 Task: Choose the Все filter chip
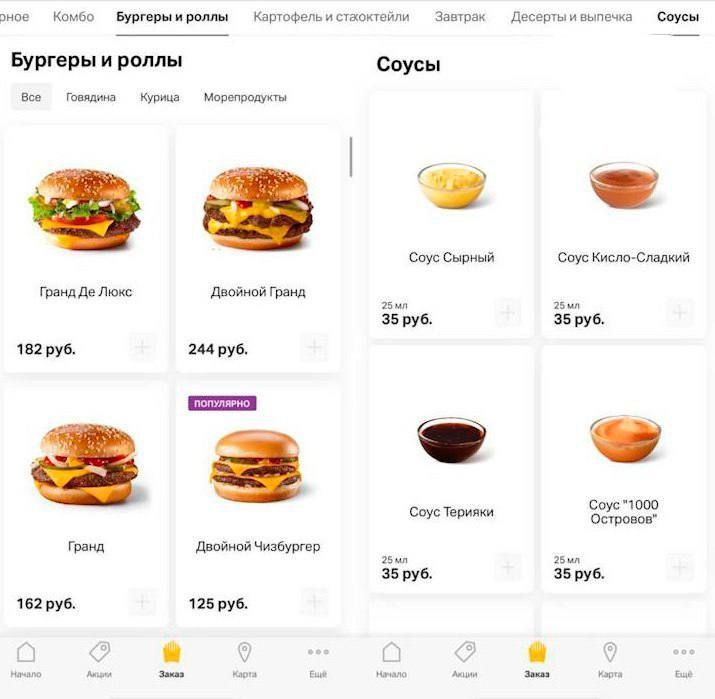pos(31,97)
